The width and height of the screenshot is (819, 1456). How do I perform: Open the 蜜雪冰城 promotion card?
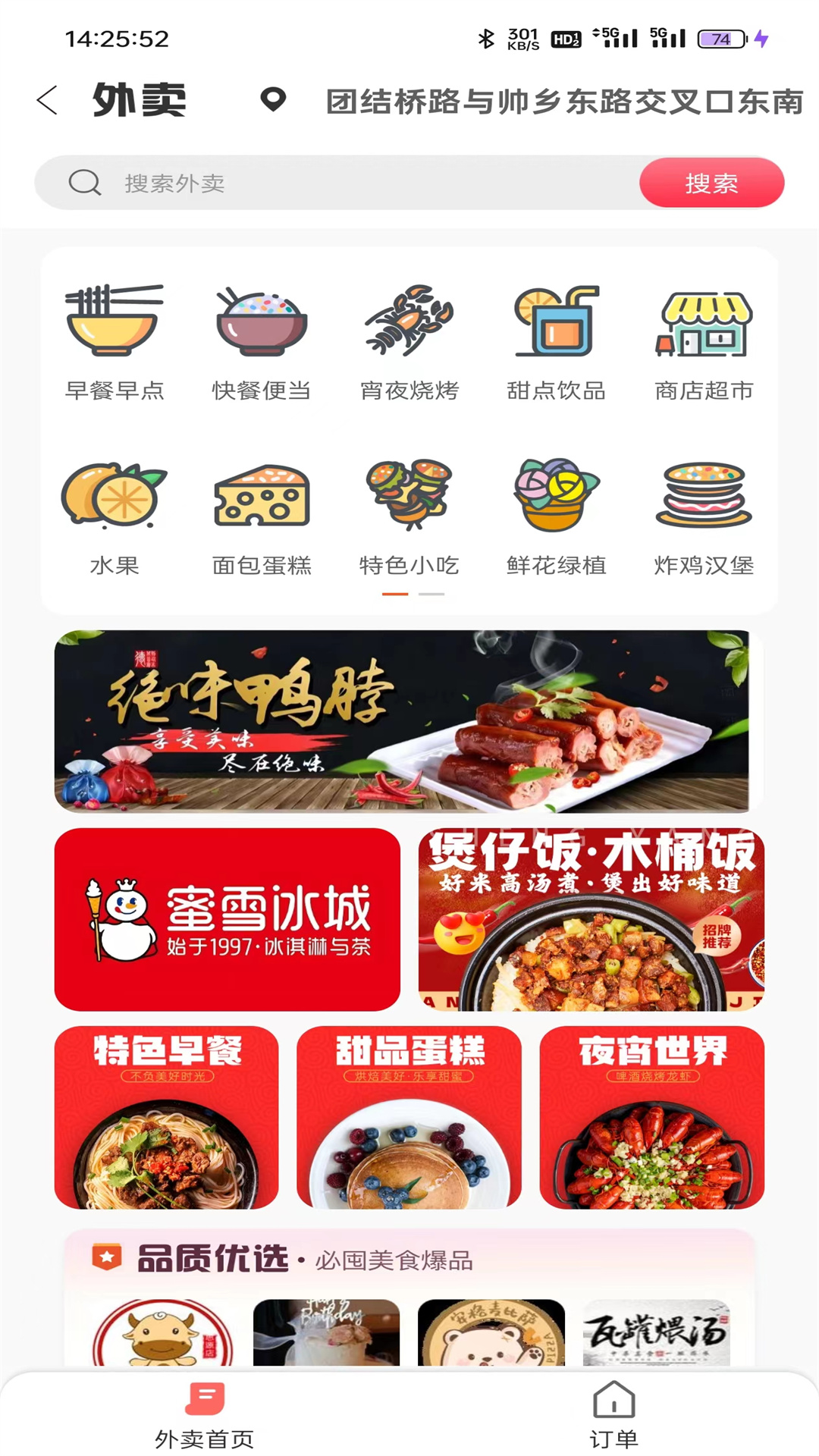tap(227, 919)
